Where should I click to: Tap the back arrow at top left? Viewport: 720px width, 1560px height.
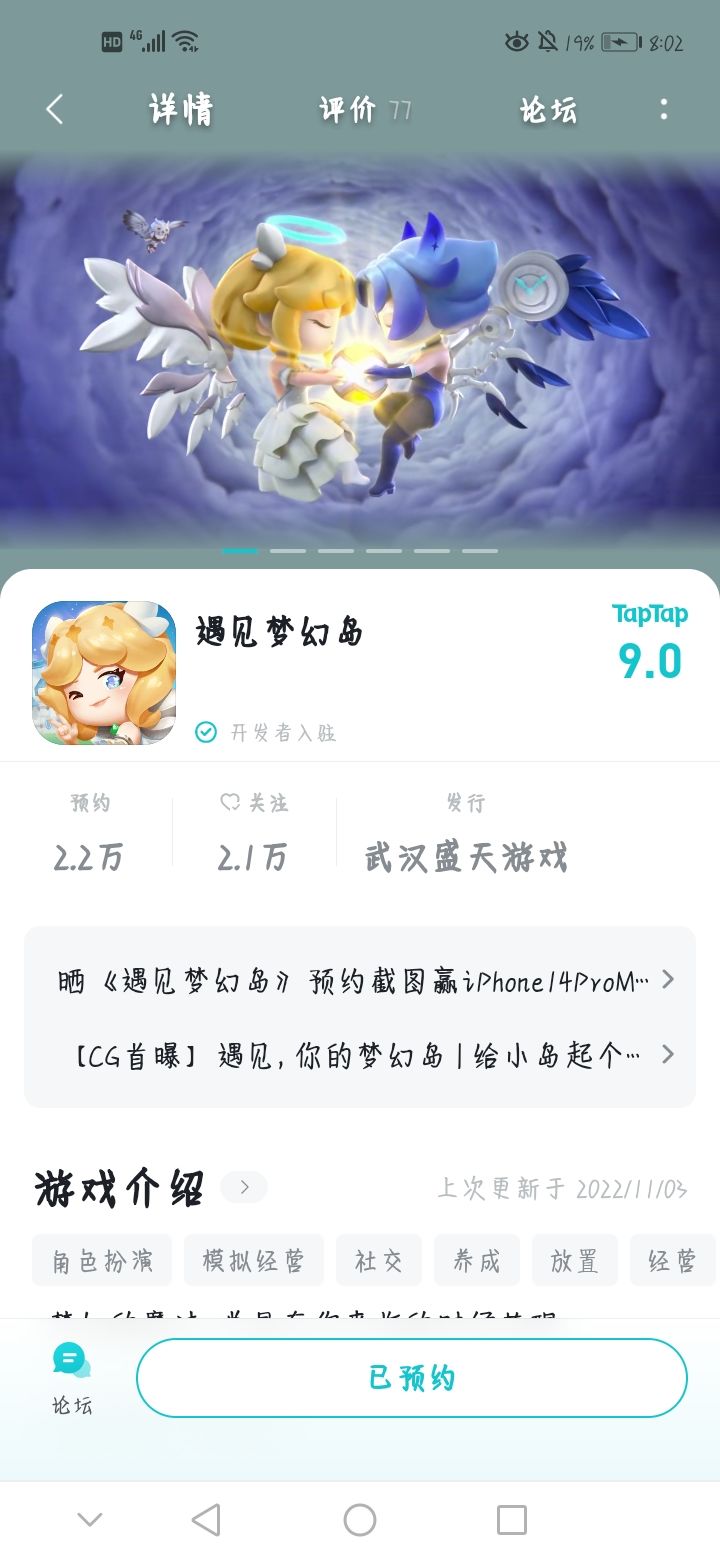coord(55,110)
